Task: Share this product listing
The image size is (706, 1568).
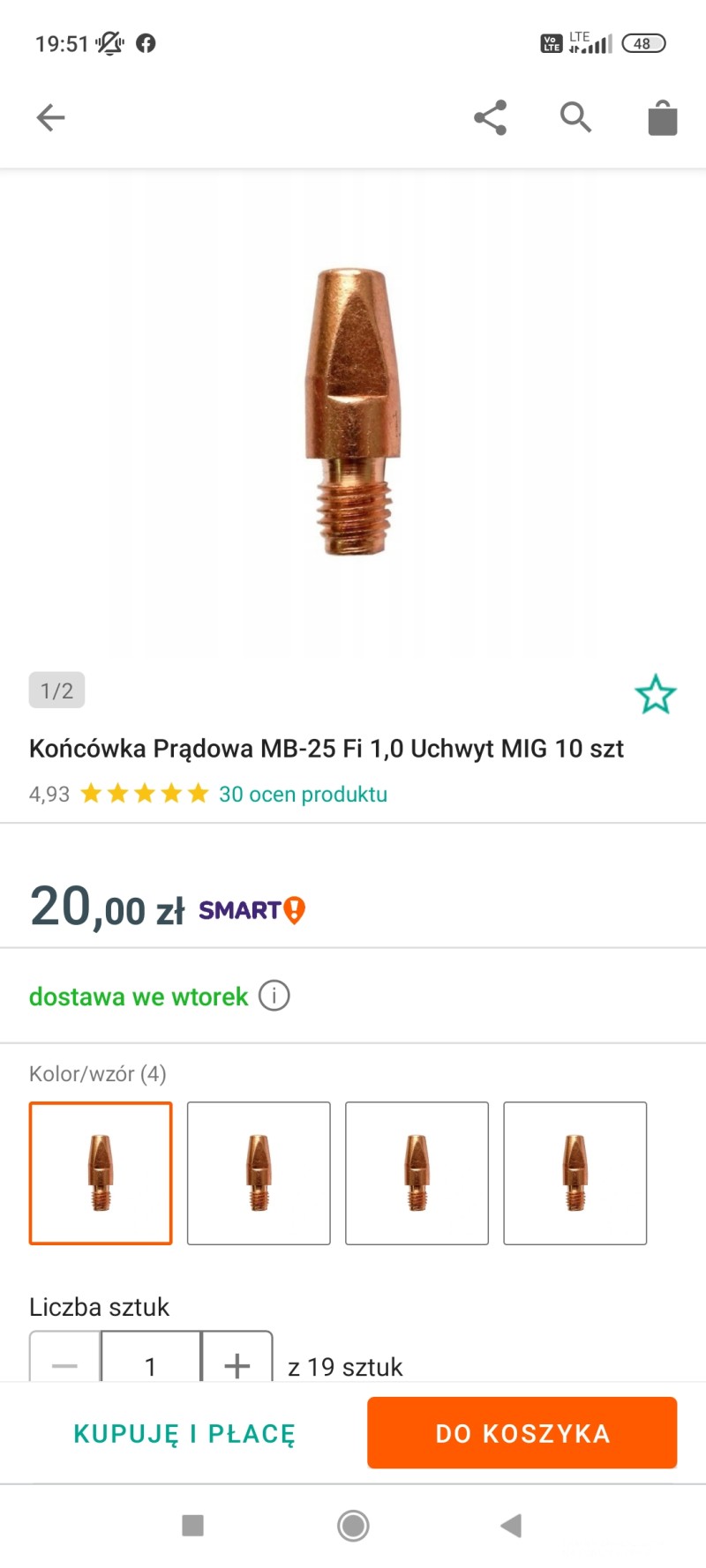Action: (x=490, y=117)
